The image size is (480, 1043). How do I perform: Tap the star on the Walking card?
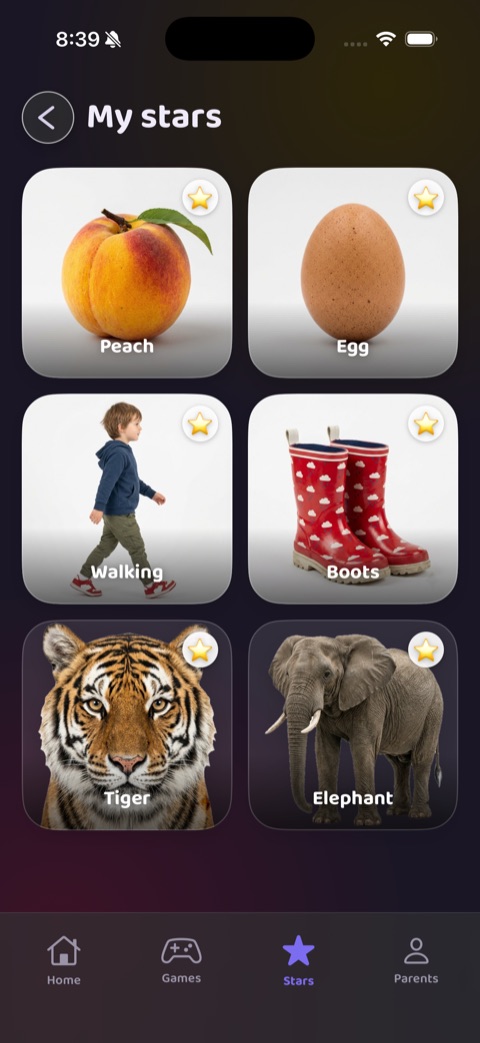(200, 424)
